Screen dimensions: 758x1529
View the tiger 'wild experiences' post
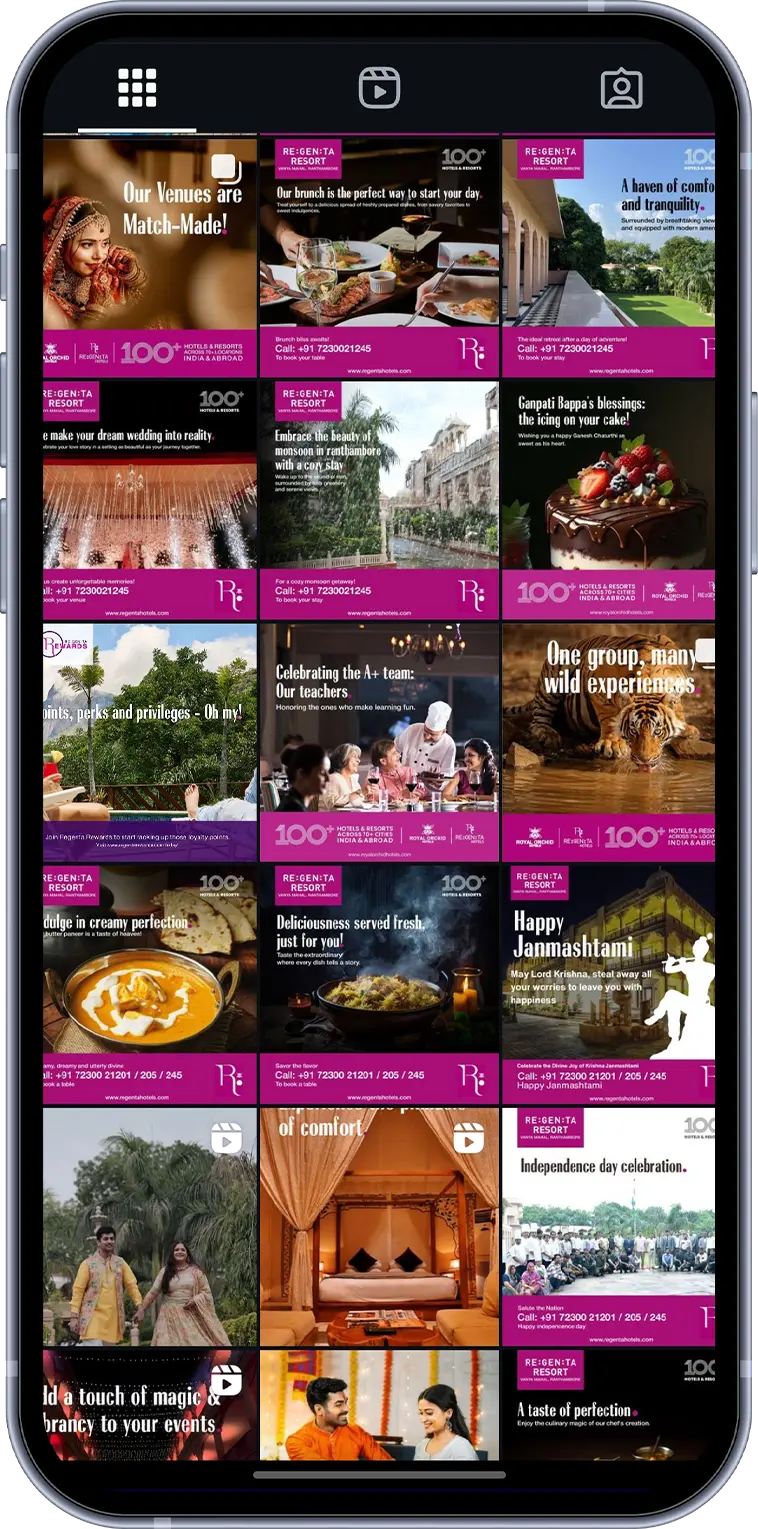(608, 742)
